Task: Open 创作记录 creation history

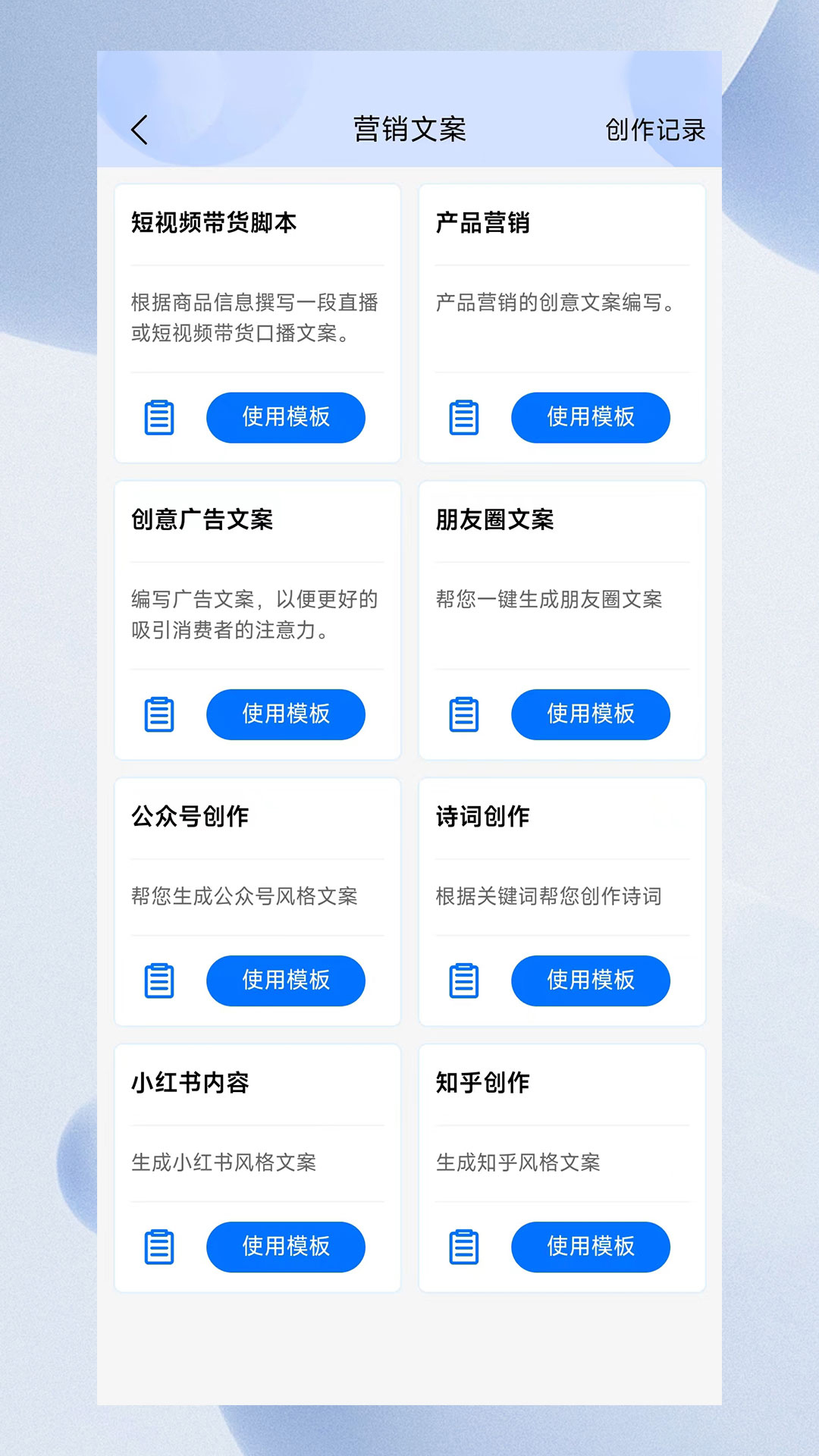Action: pos(654,130)
